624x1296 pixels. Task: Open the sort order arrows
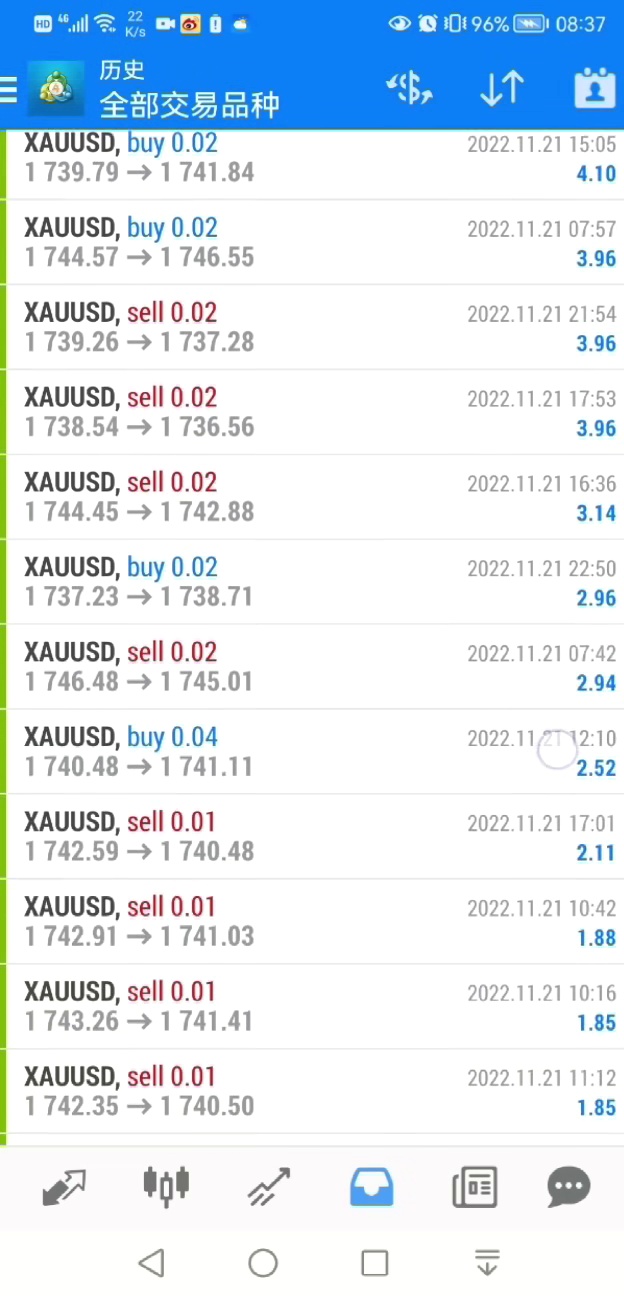[x=501, y=89]
